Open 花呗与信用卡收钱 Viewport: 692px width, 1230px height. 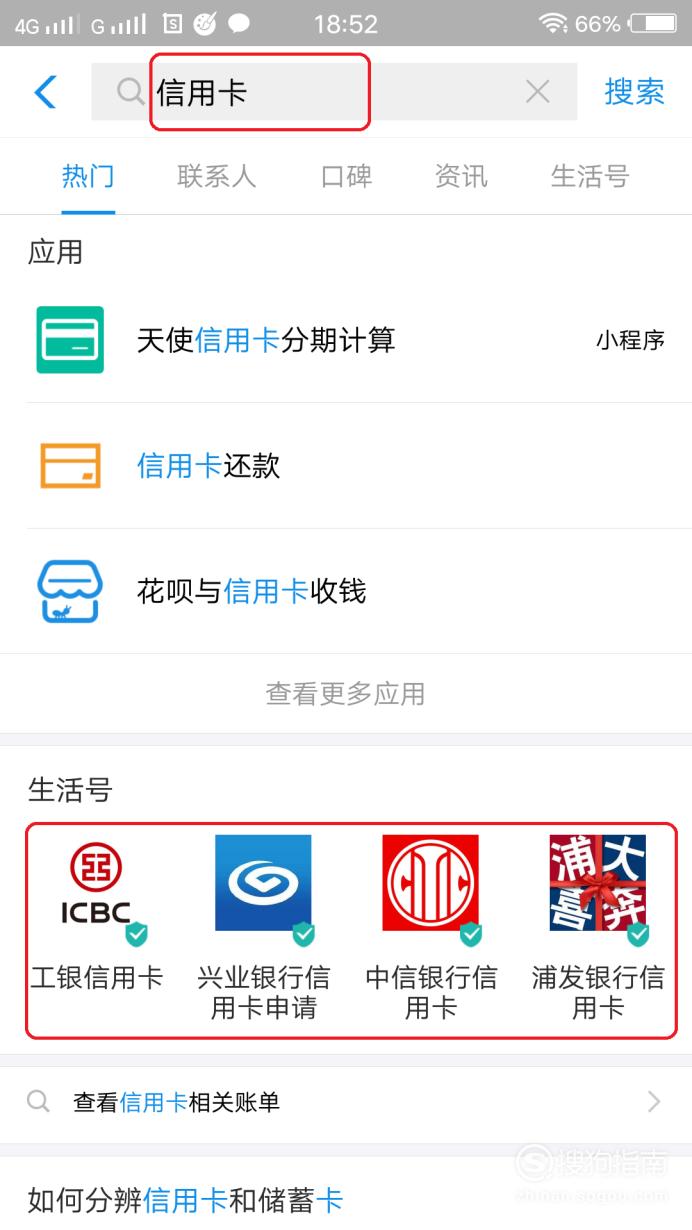(346, 591)
